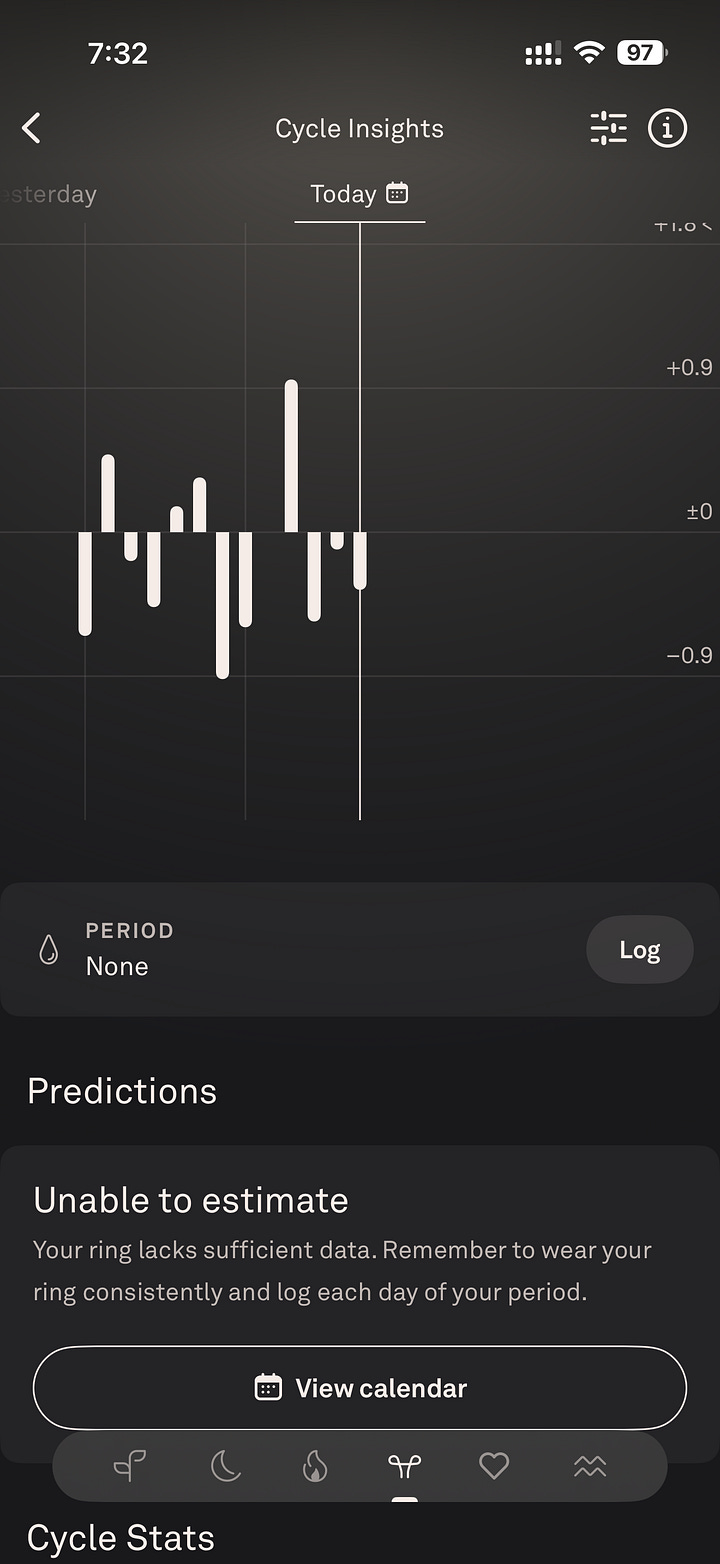Log your period
Image resolution: width=720 pixels, height=1564 pixels.
tap(639, 950)
